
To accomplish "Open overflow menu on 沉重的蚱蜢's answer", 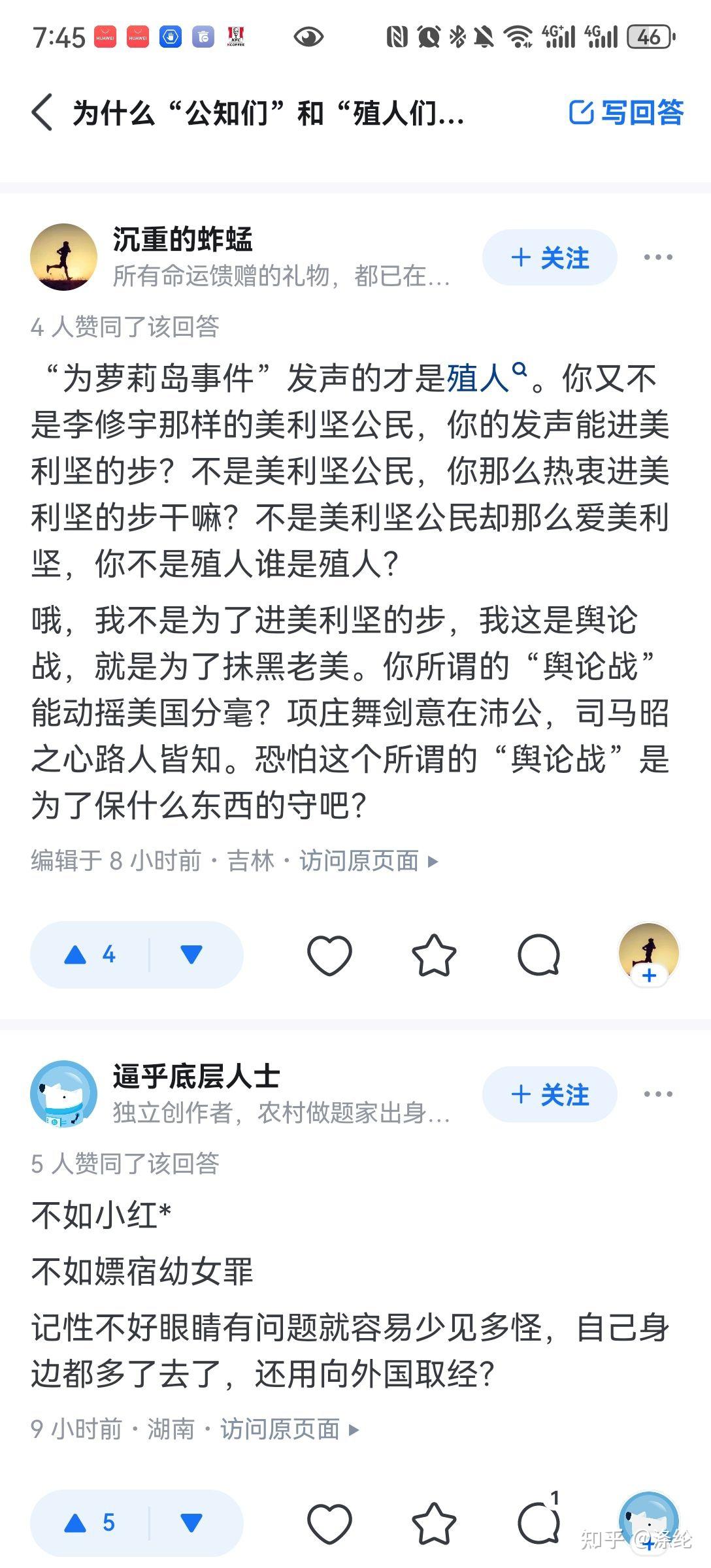I will point(657,257).
